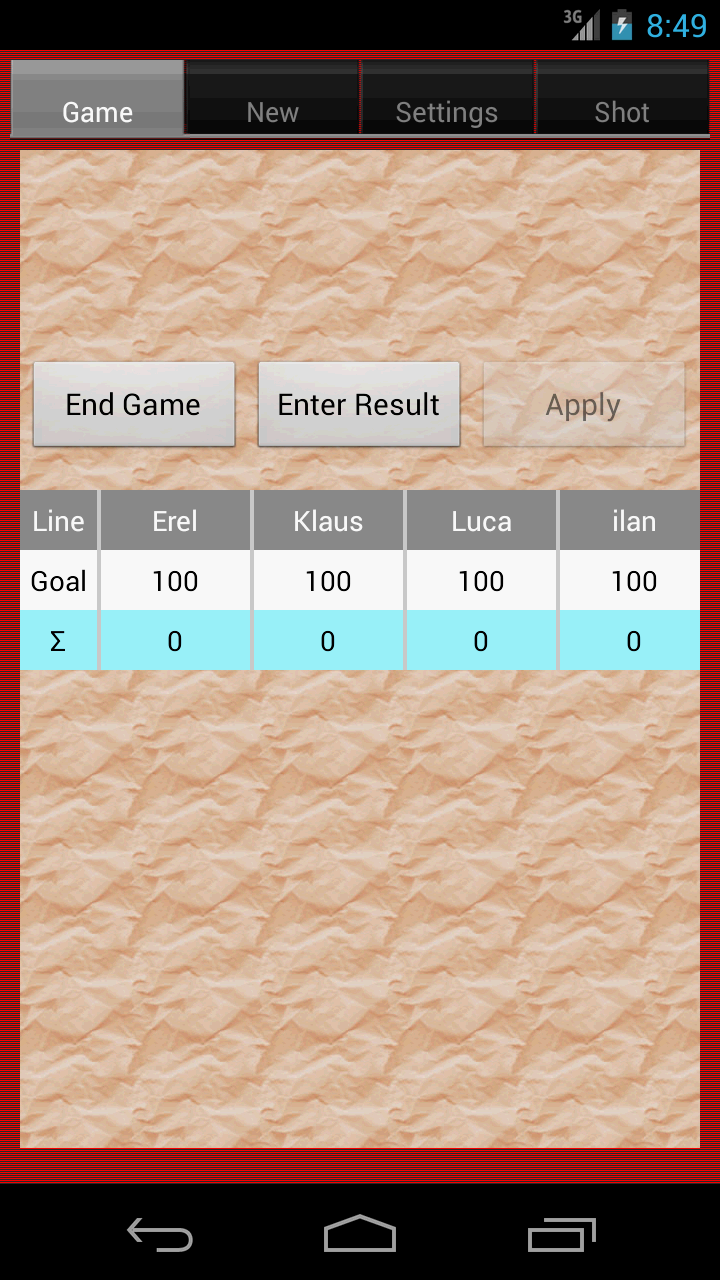The height and width of the screenshot is (1280, 720).
Task: Switch to the New tab
Action: tap(272, 98)
